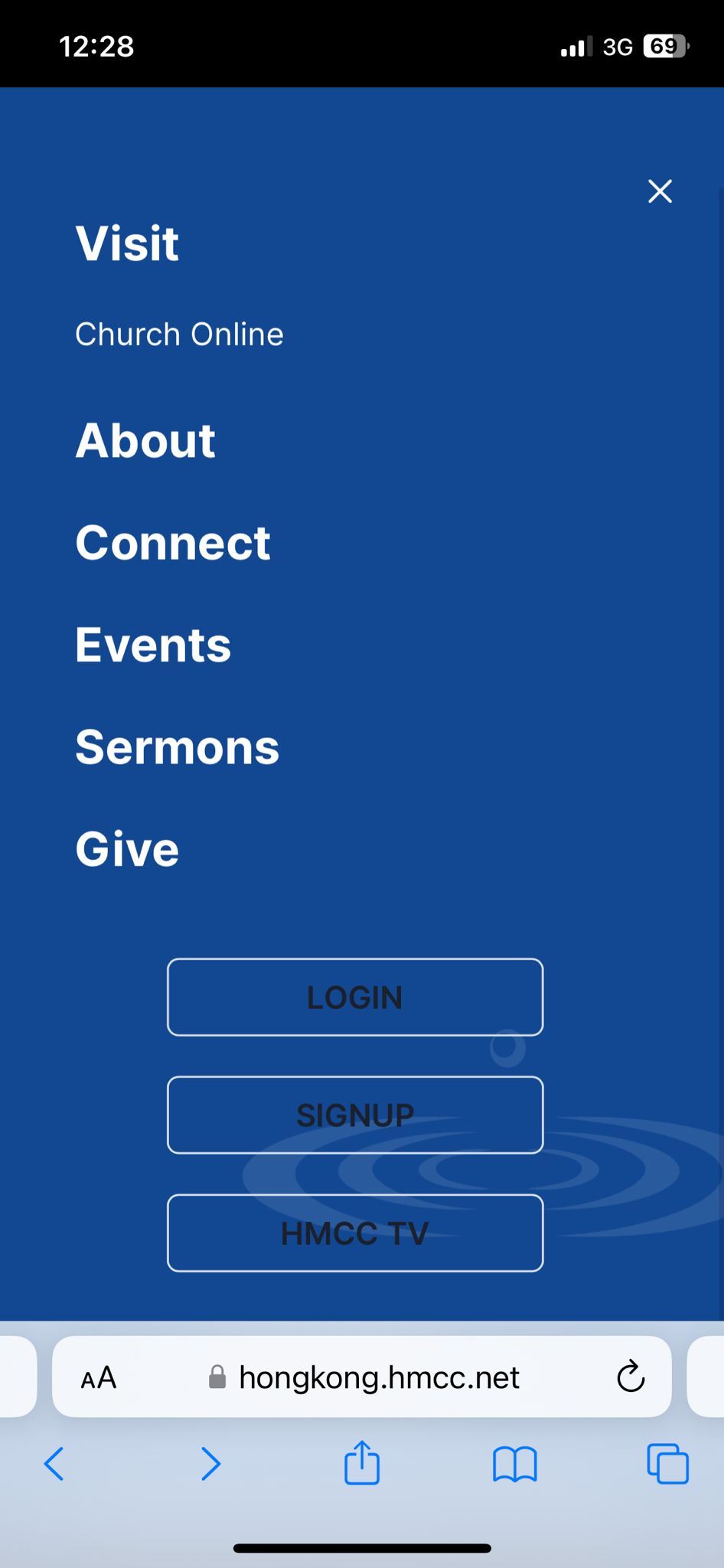Open the Sermons section
This screenshot has height=1568, width=724.
point(177,747)
